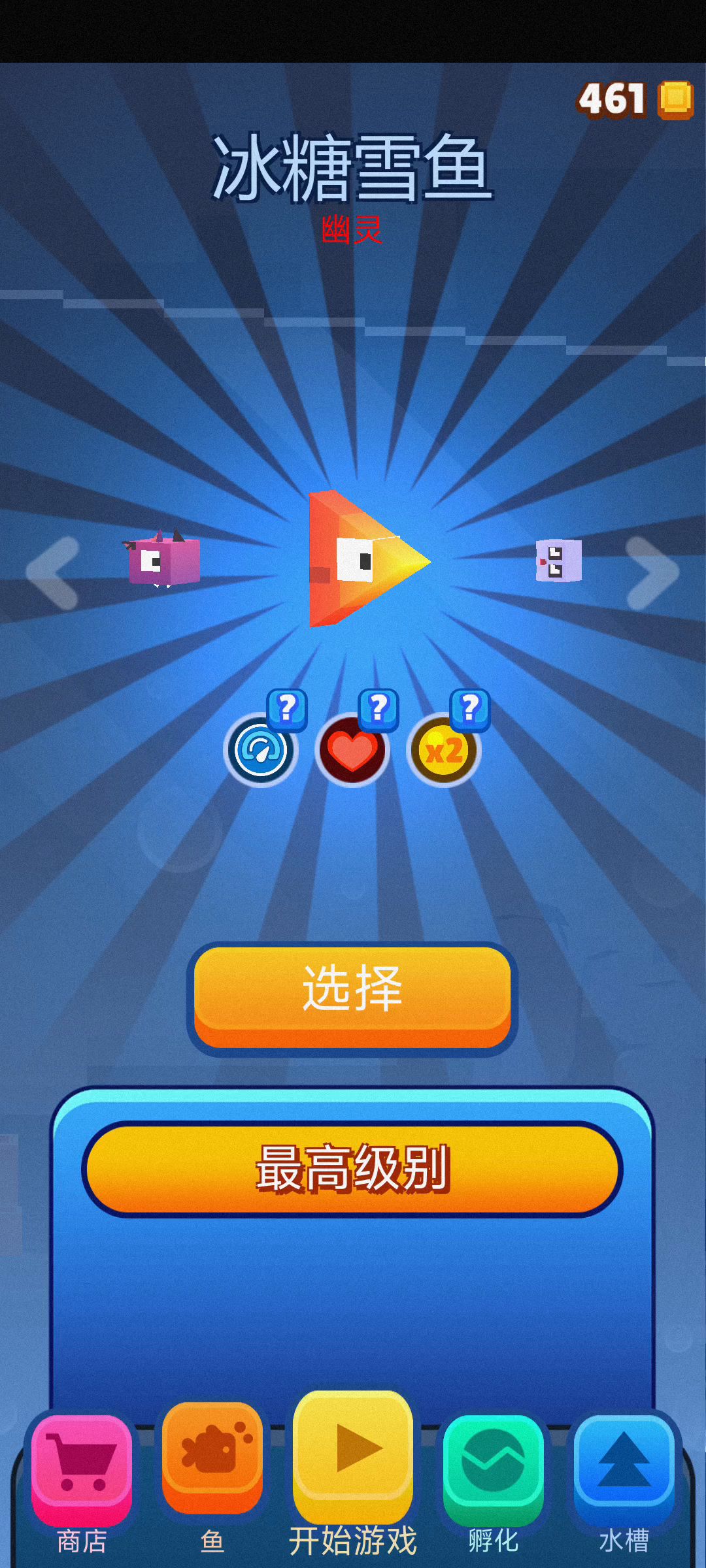This screenshot has width=706, height=1568.
Task: Pick the pale ghost fish on right
Action: point(558,561)
